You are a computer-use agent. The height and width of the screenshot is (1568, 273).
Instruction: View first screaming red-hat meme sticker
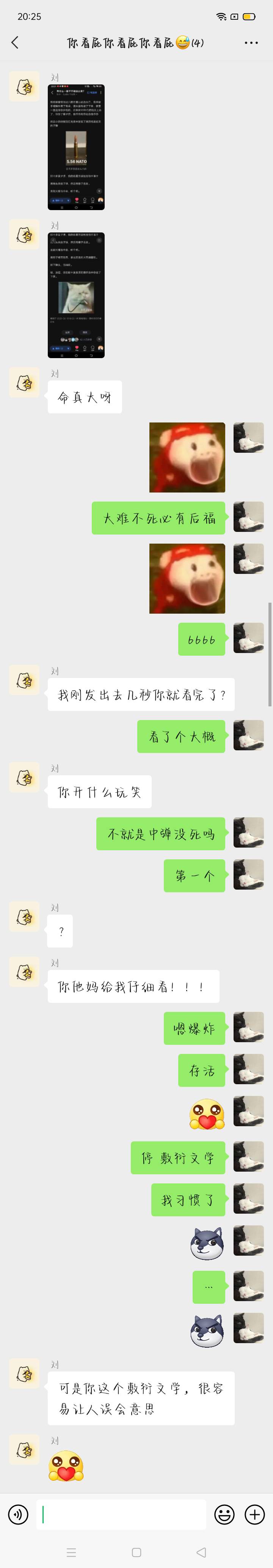pyautogui.click(x=187, y=457)
